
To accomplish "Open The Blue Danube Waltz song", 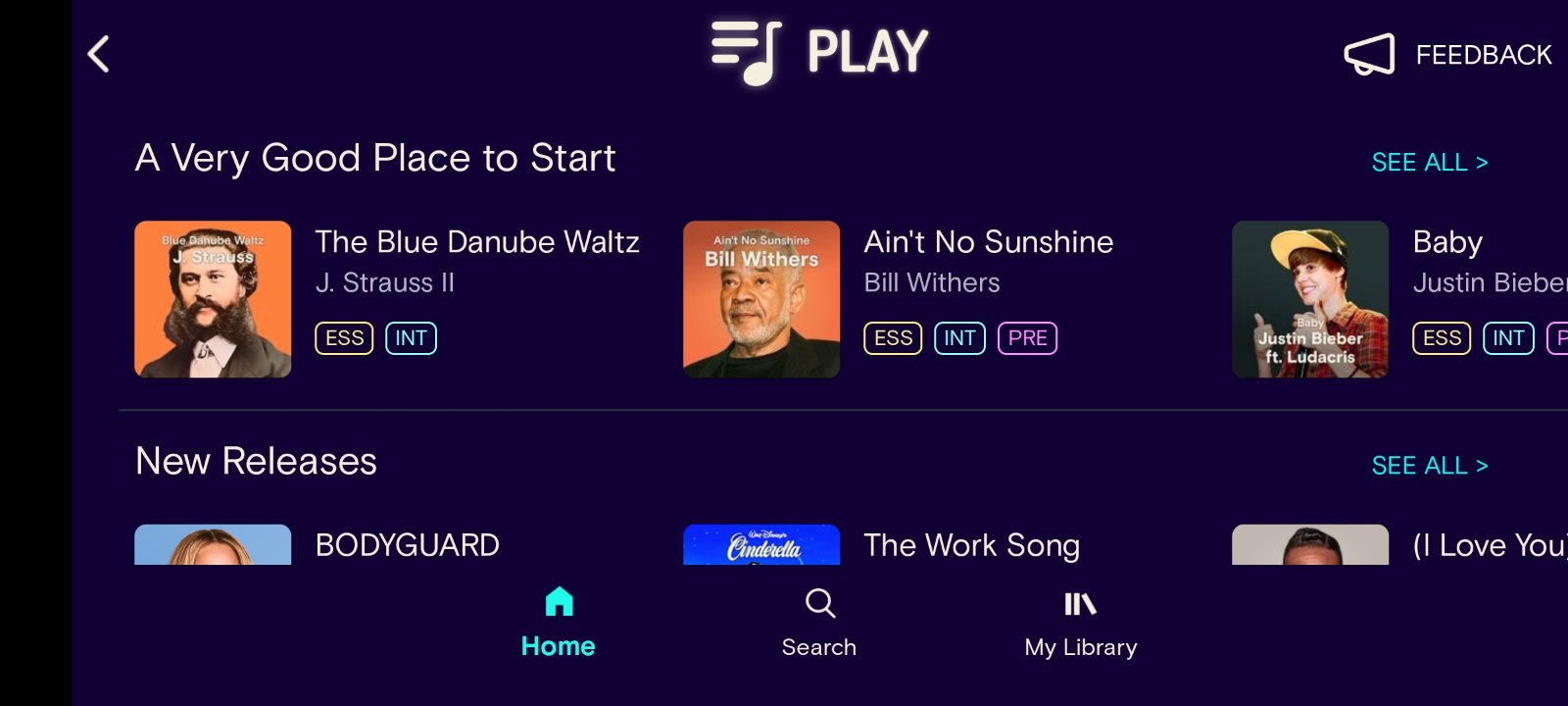I will (476, 243).
